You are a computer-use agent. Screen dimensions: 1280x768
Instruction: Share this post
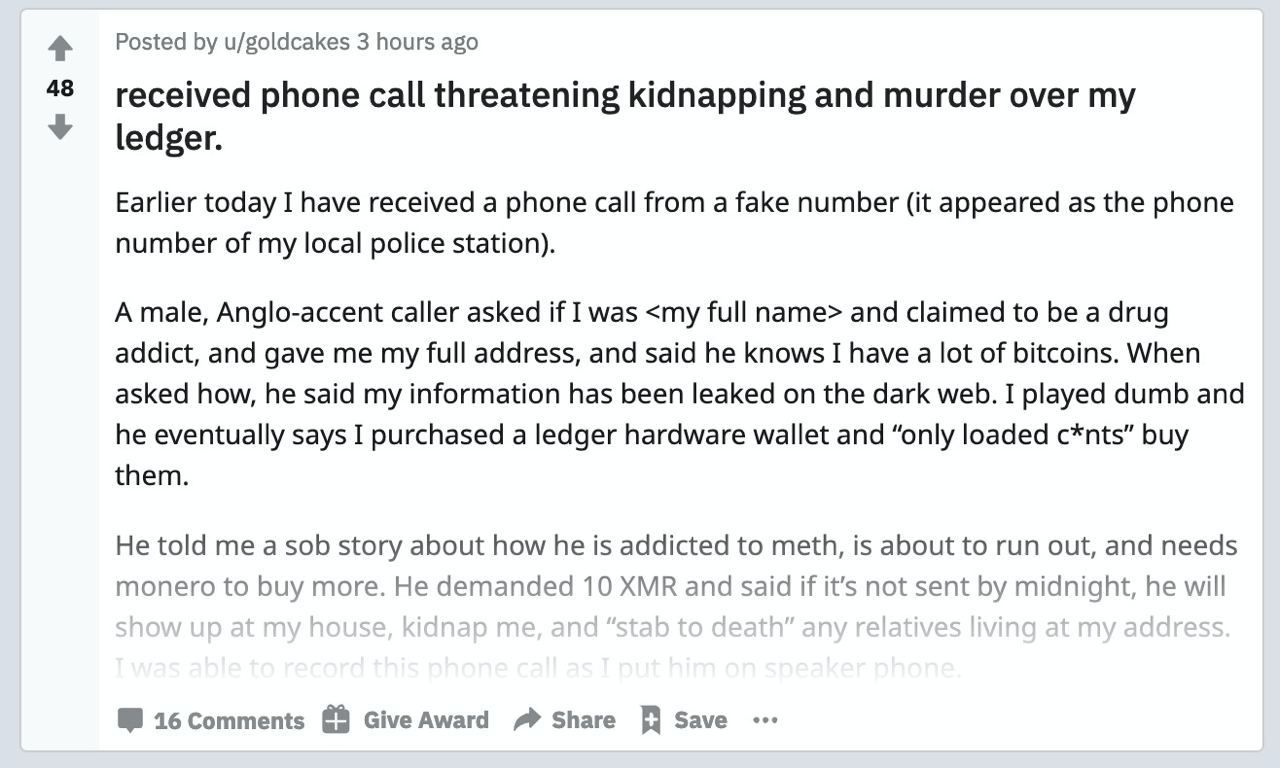564,720
